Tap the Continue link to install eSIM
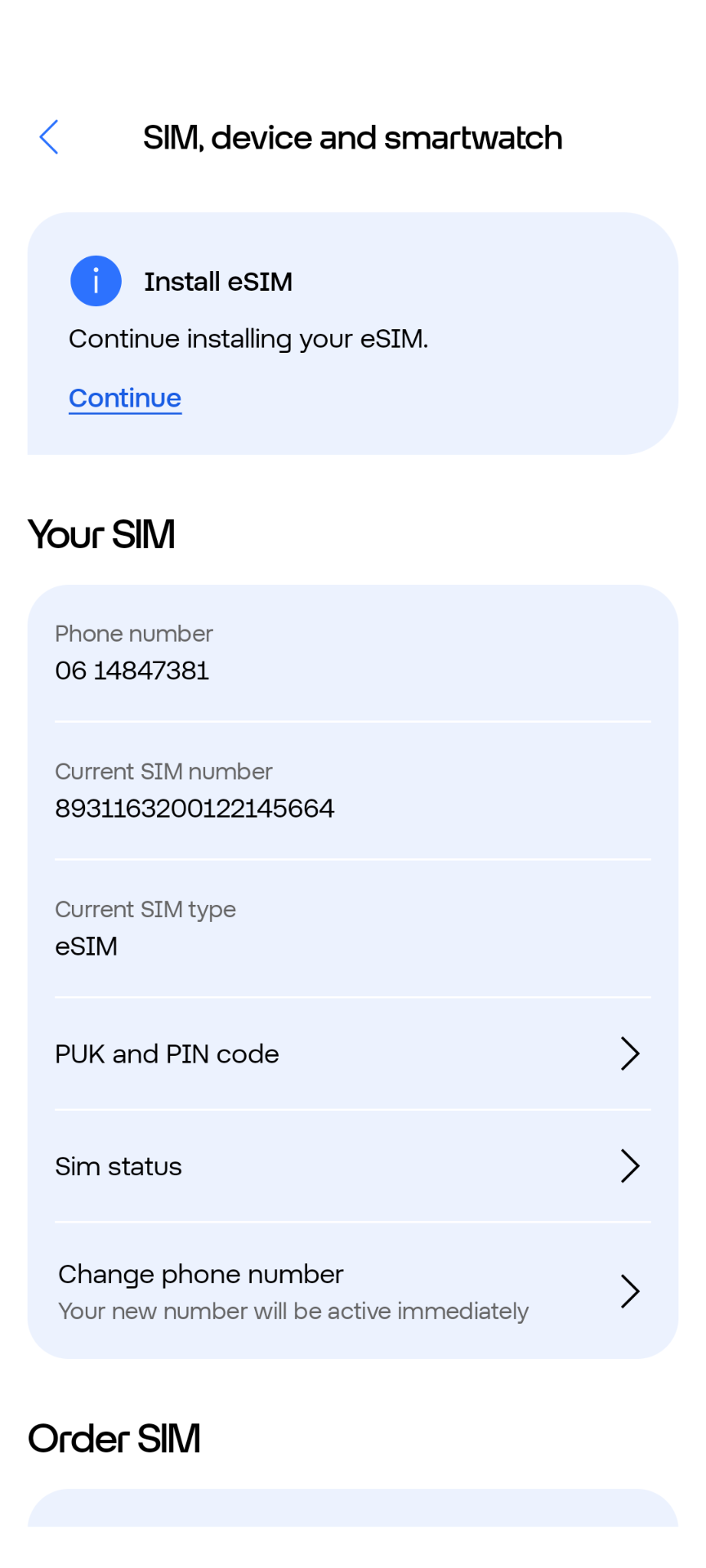 click(x=125, y=399)
